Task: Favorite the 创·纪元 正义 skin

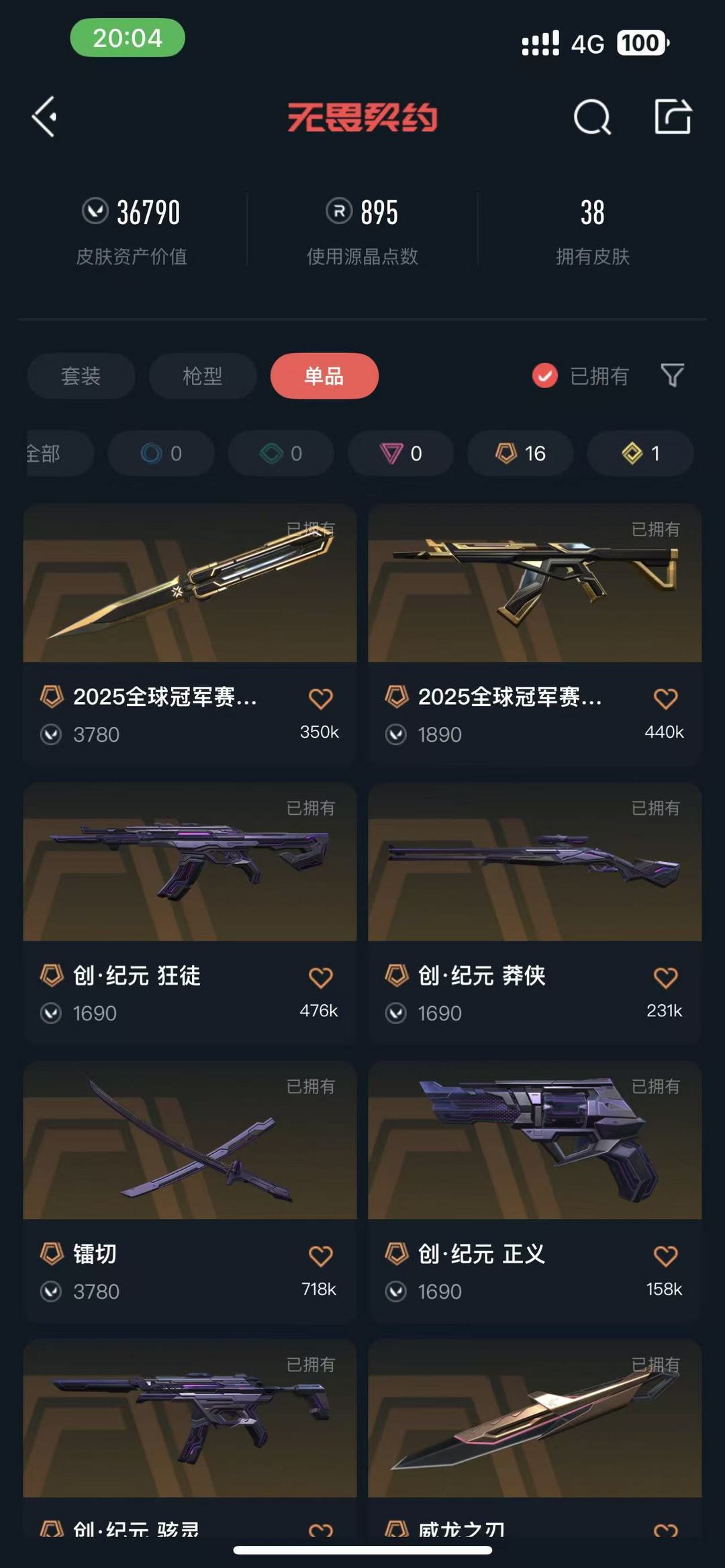Action: point(665,1256)
